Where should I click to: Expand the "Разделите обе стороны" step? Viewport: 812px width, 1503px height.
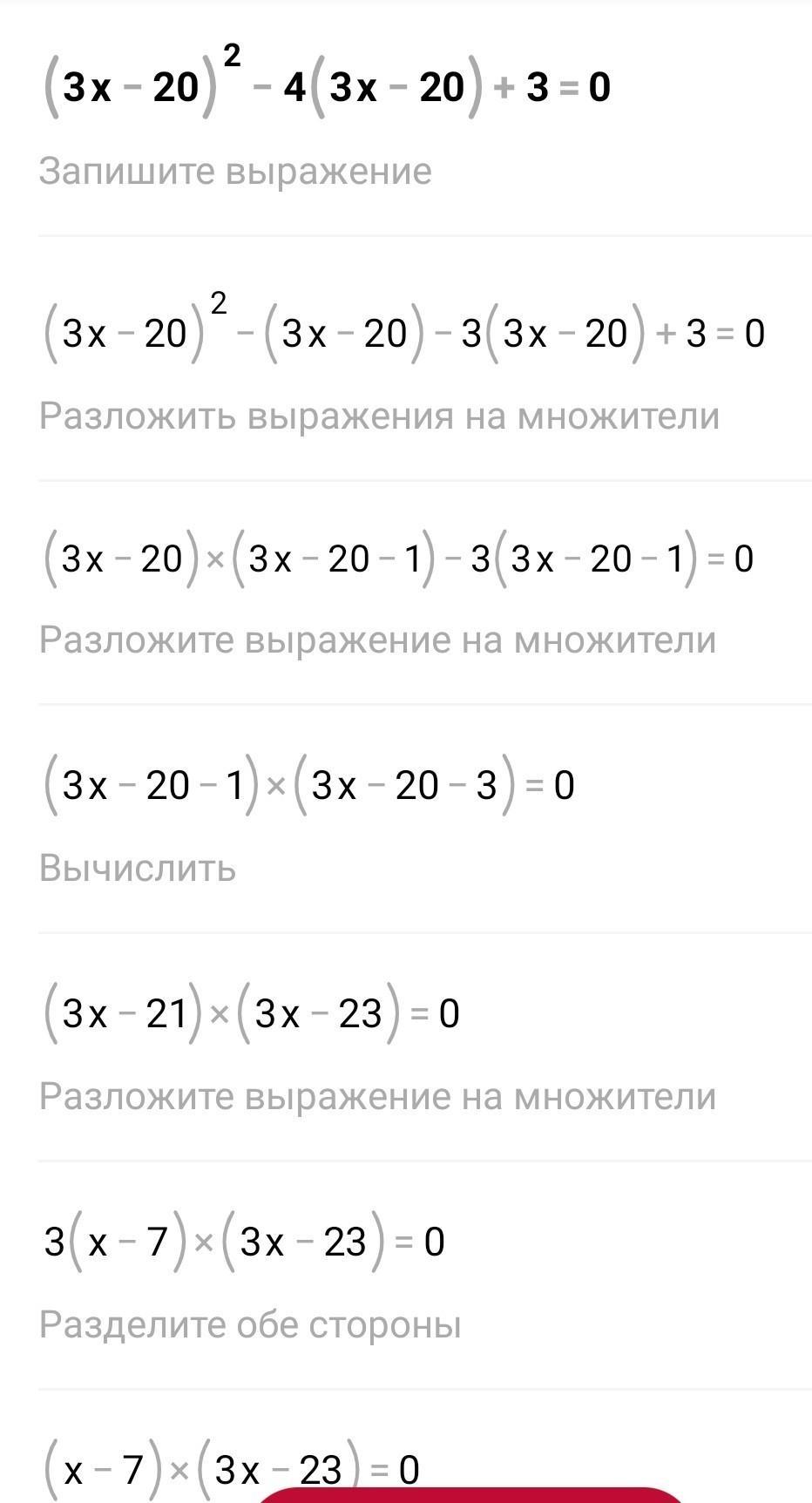pos(250,1324)
